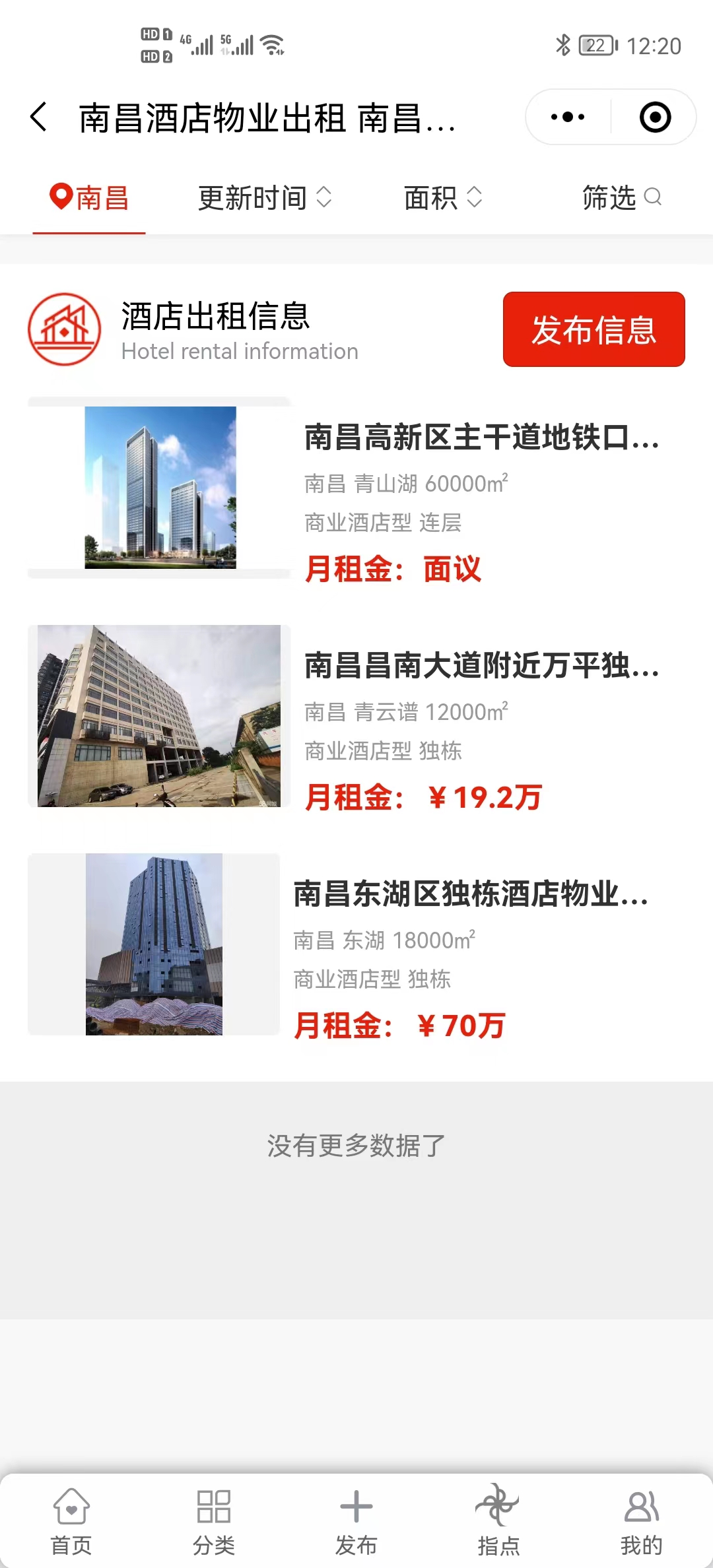713x1568 pixels.
Task: Open the mini program three-dot menu
Action: click(x=568, y=117)
